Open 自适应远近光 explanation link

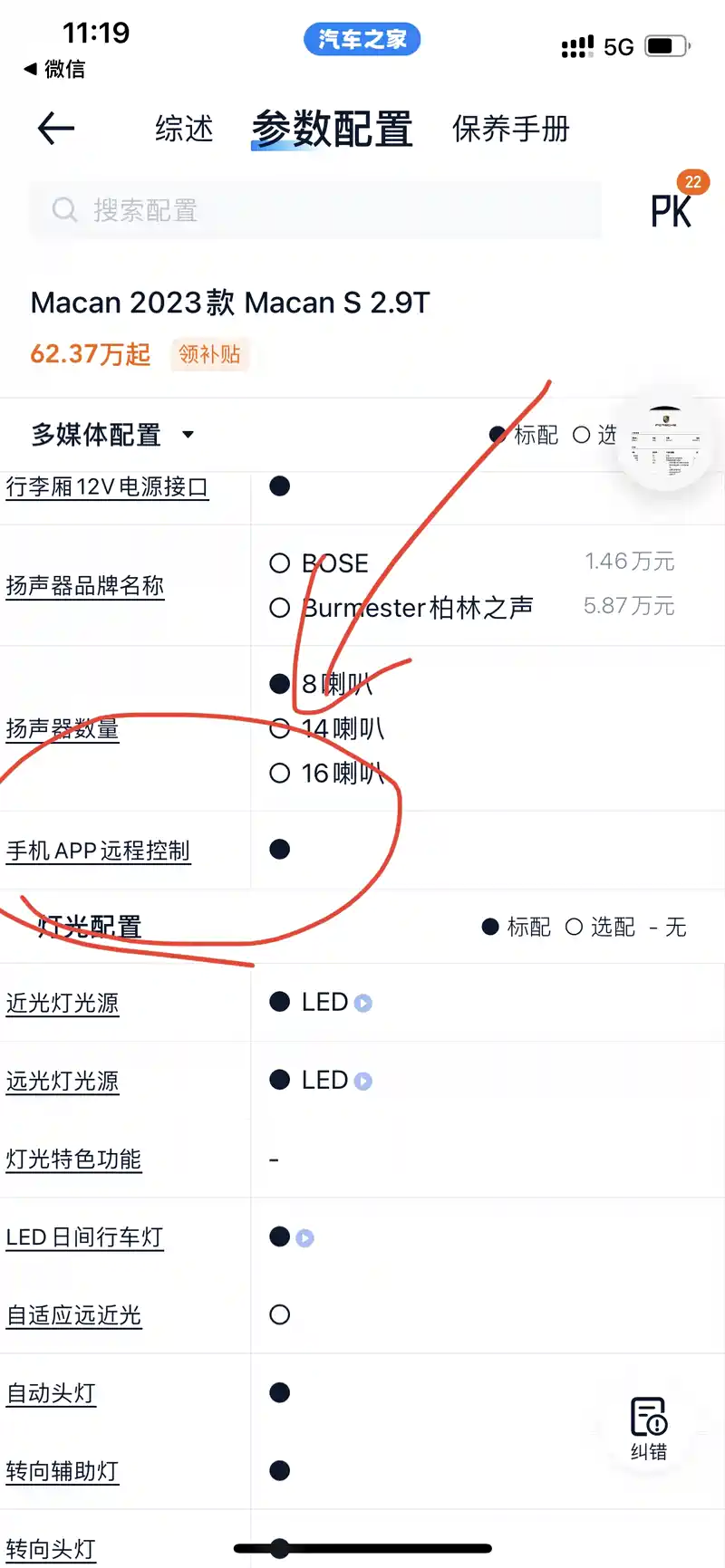[73, 1315]
